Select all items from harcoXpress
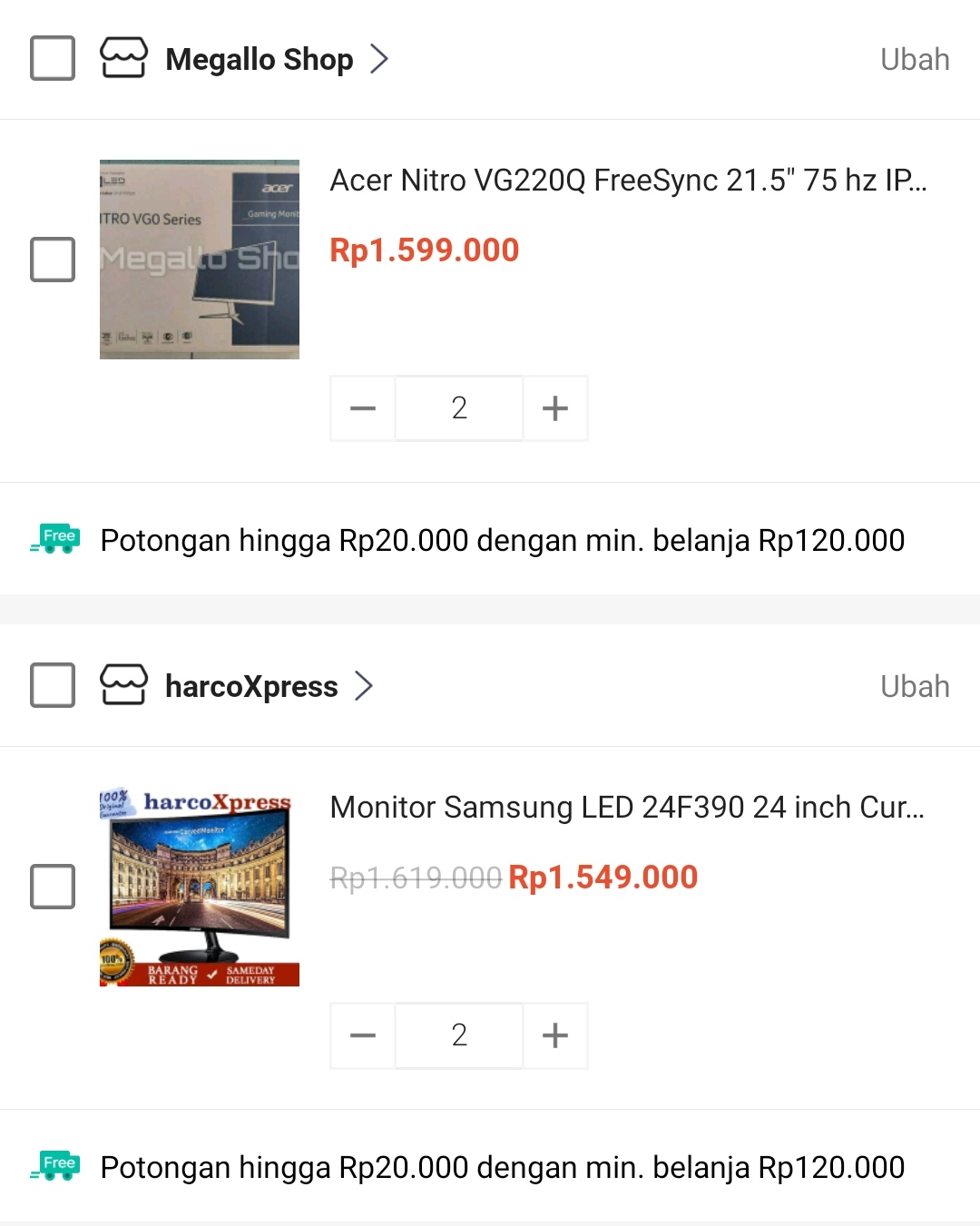Viewport: 980px width, 1226px height. click(53, 685)
